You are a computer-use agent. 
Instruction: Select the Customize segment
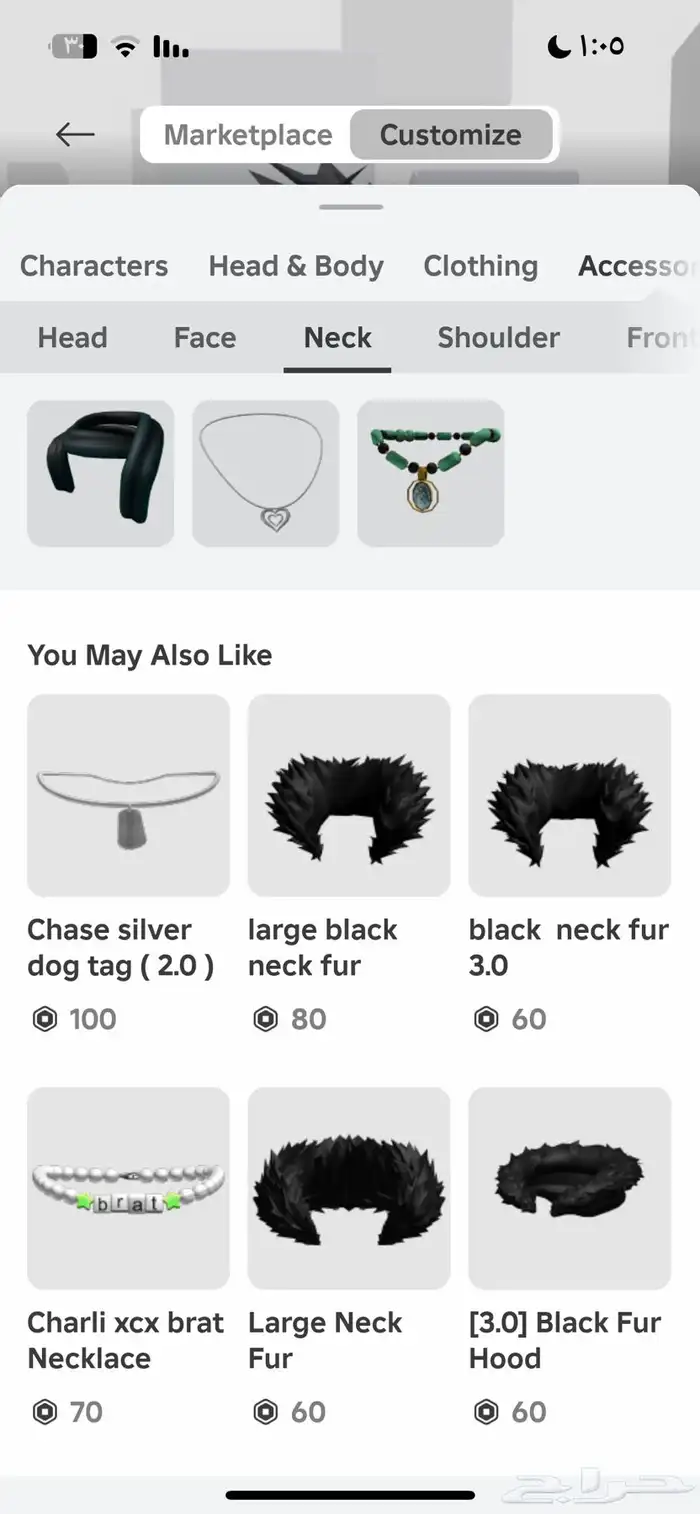tap(450, 135)
